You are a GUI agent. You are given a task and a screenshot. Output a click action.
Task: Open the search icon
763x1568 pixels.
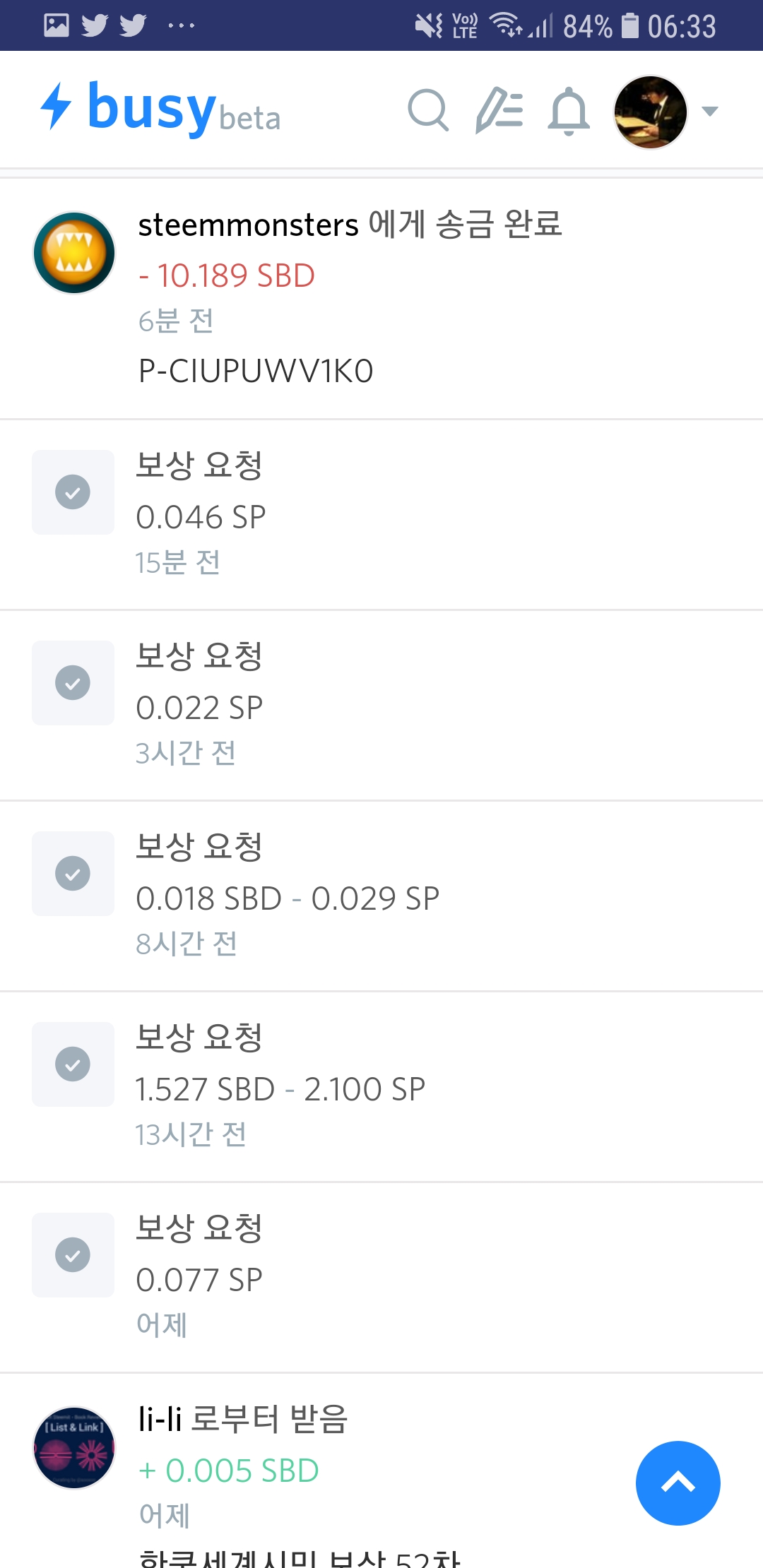pyautogui.click(x=428, y=110)
